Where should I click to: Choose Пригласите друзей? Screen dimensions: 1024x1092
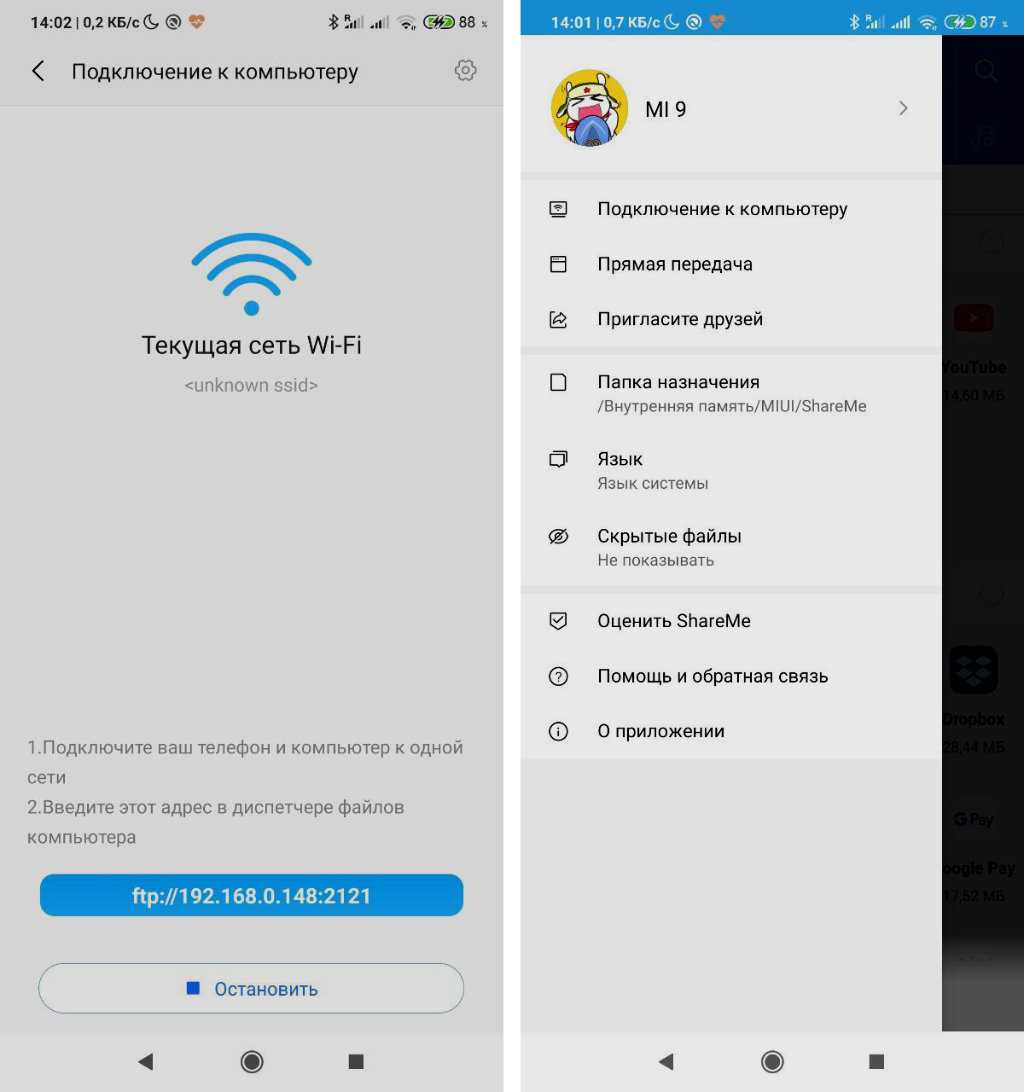point(680,319)
